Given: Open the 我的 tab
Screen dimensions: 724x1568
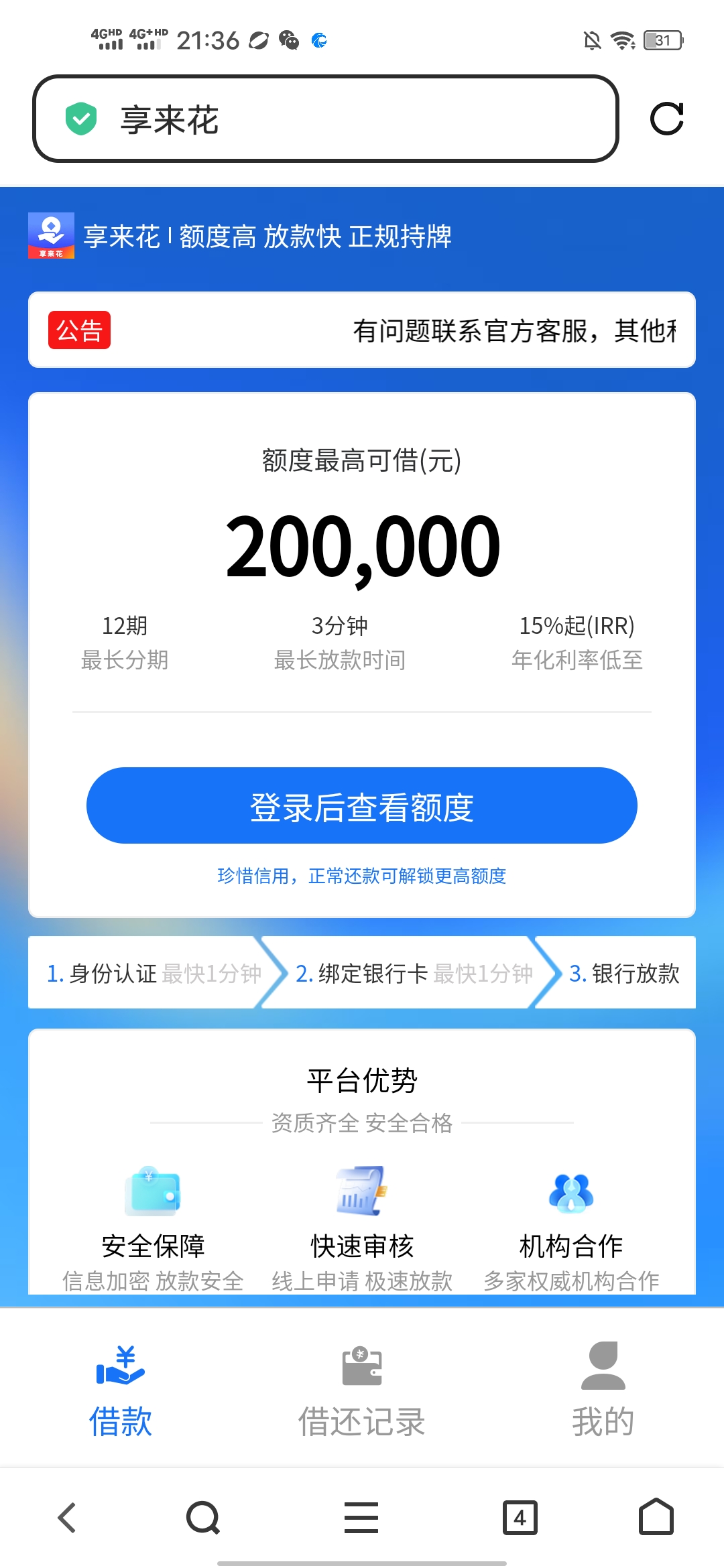Looking at the screenshot, I should [603, 1390].
